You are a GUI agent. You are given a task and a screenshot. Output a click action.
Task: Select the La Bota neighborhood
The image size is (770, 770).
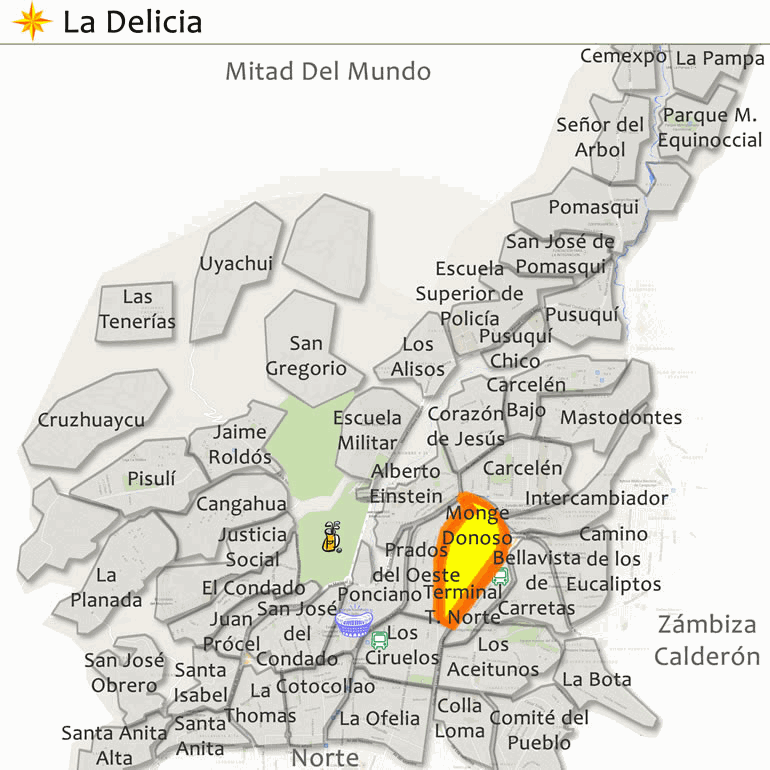596,679
